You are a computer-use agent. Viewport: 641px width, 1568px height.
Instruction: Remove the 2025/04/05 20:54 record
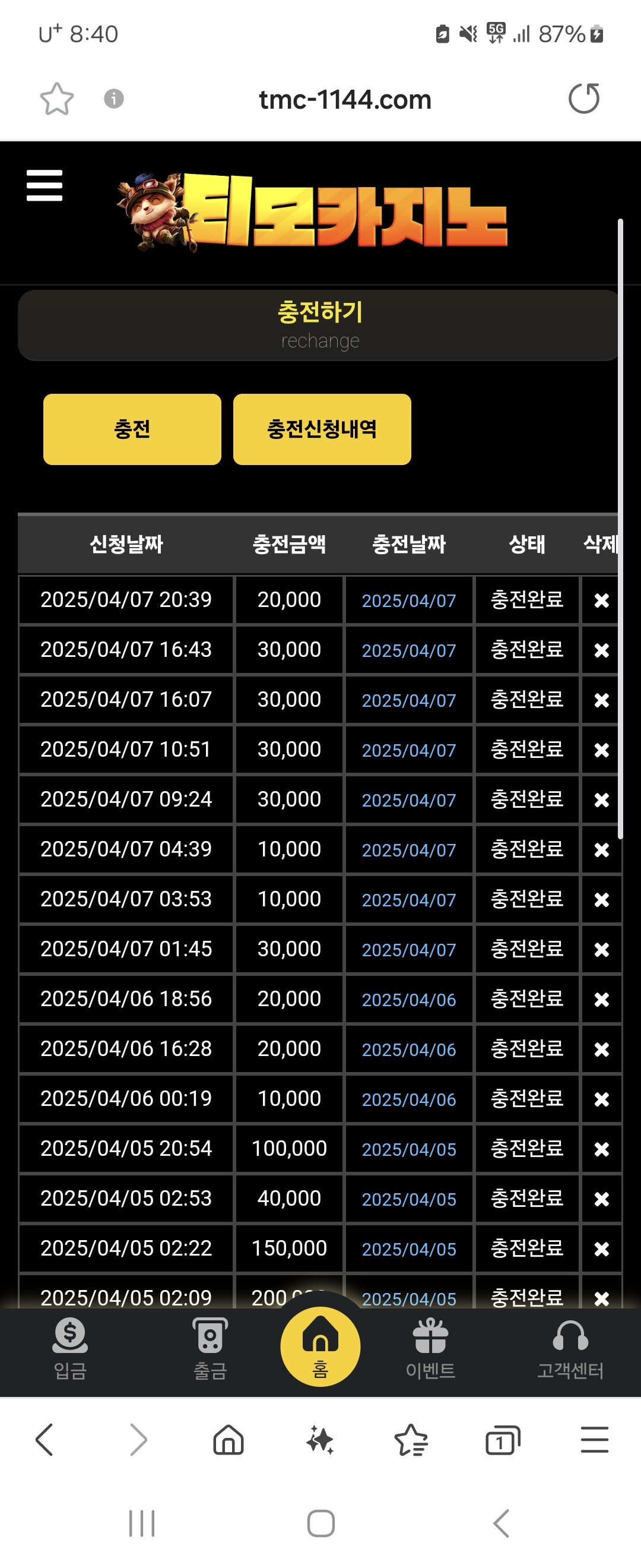[601, 1149]
